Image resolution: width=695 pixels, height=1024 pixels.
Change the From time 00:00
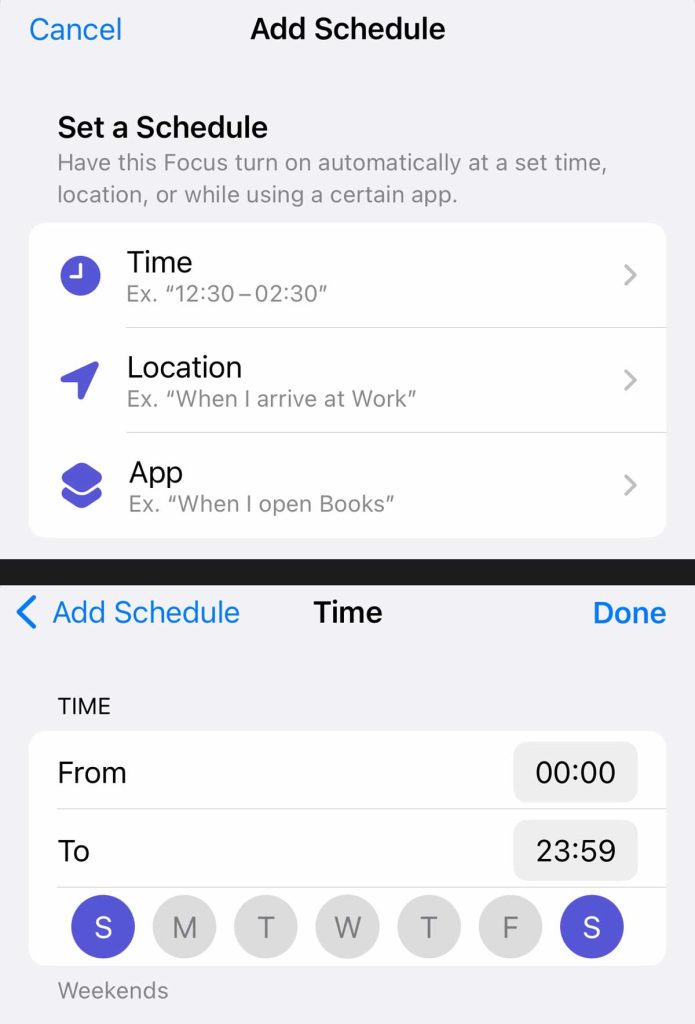pos(575,772)
